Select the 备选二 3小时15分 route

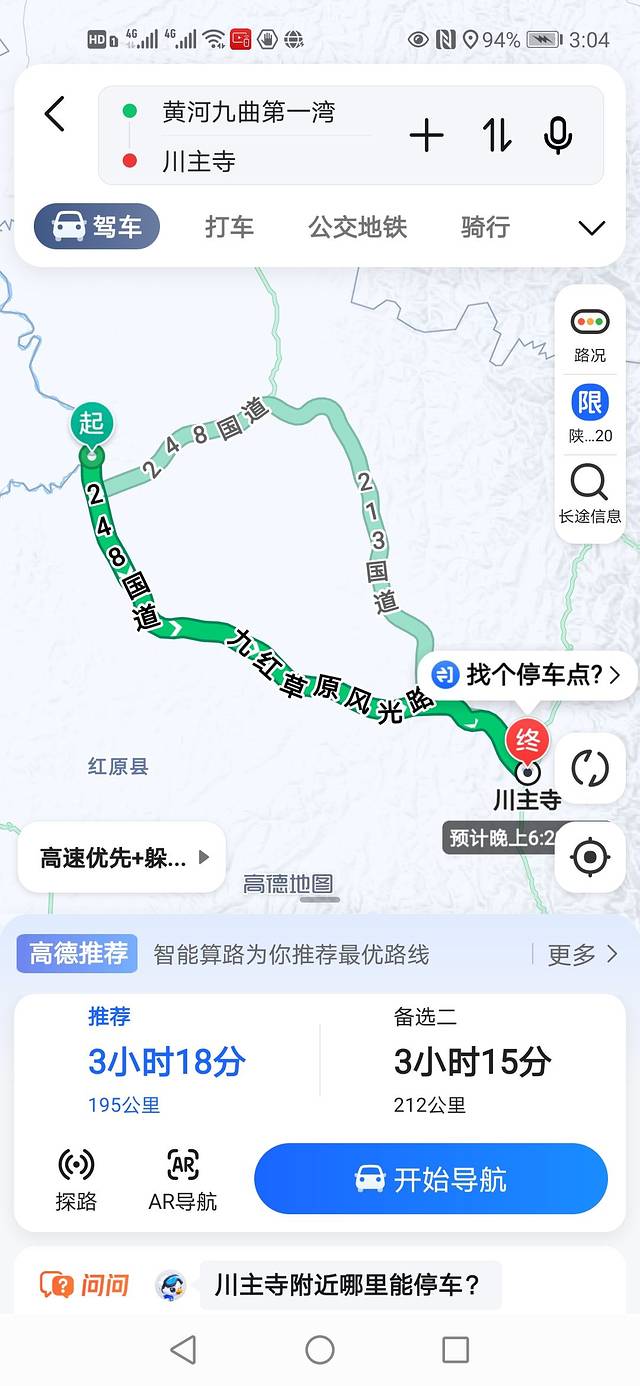click(472, 1060)
